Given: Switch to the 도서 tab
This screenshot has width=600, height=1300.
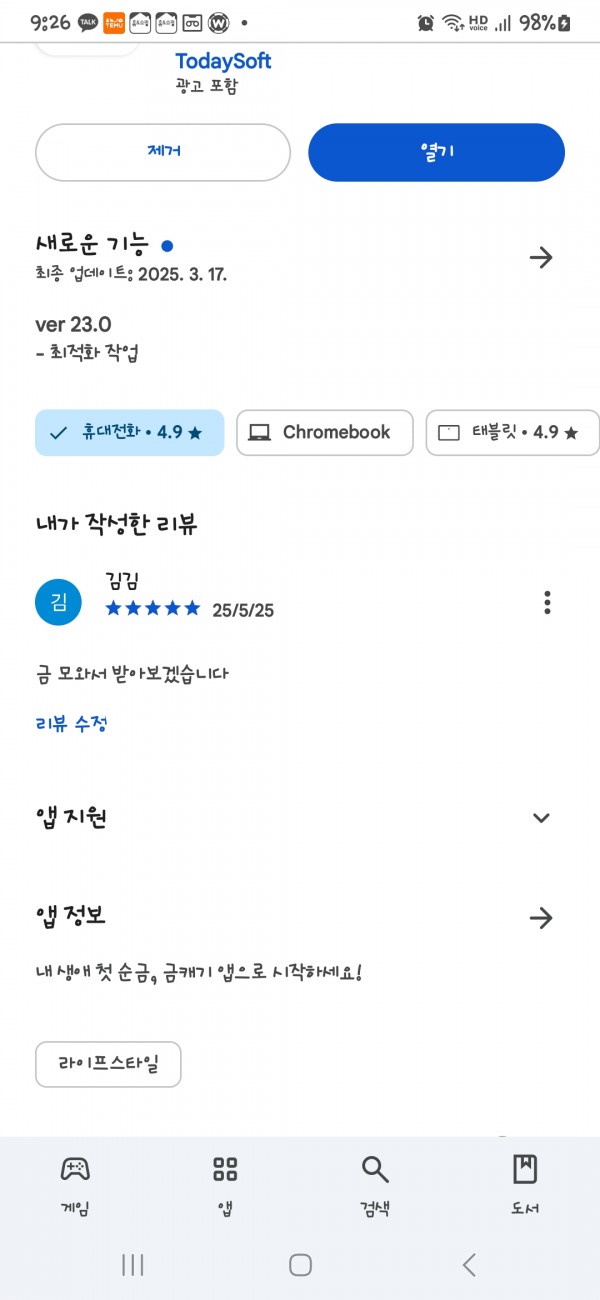Looking at the screenshot, I should pyautogui.click(x=525, y=1184).
